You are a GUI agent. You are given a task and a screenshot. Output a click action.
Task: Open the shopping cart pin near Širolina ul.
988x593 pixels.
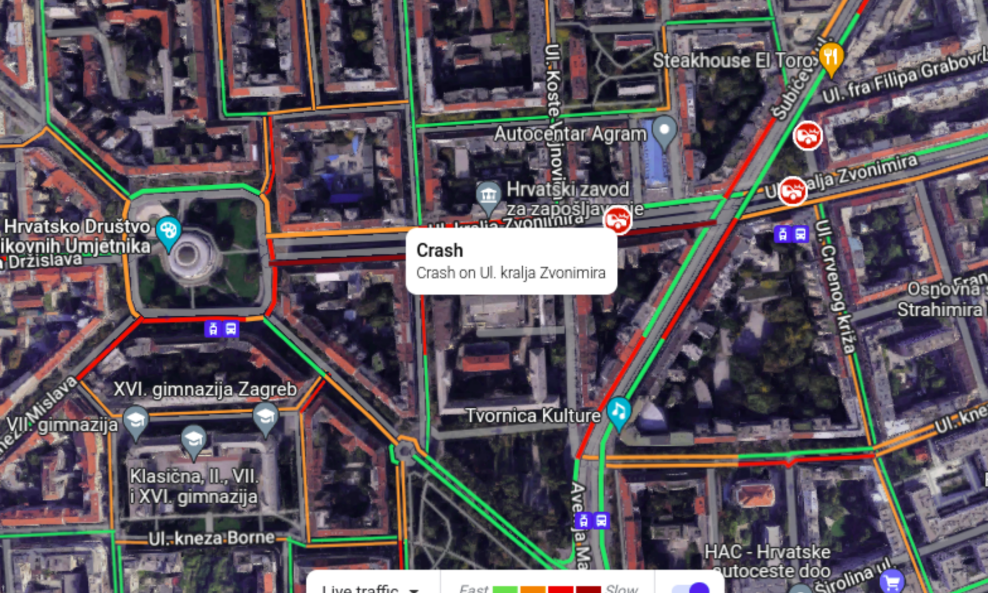click(891, 581)
